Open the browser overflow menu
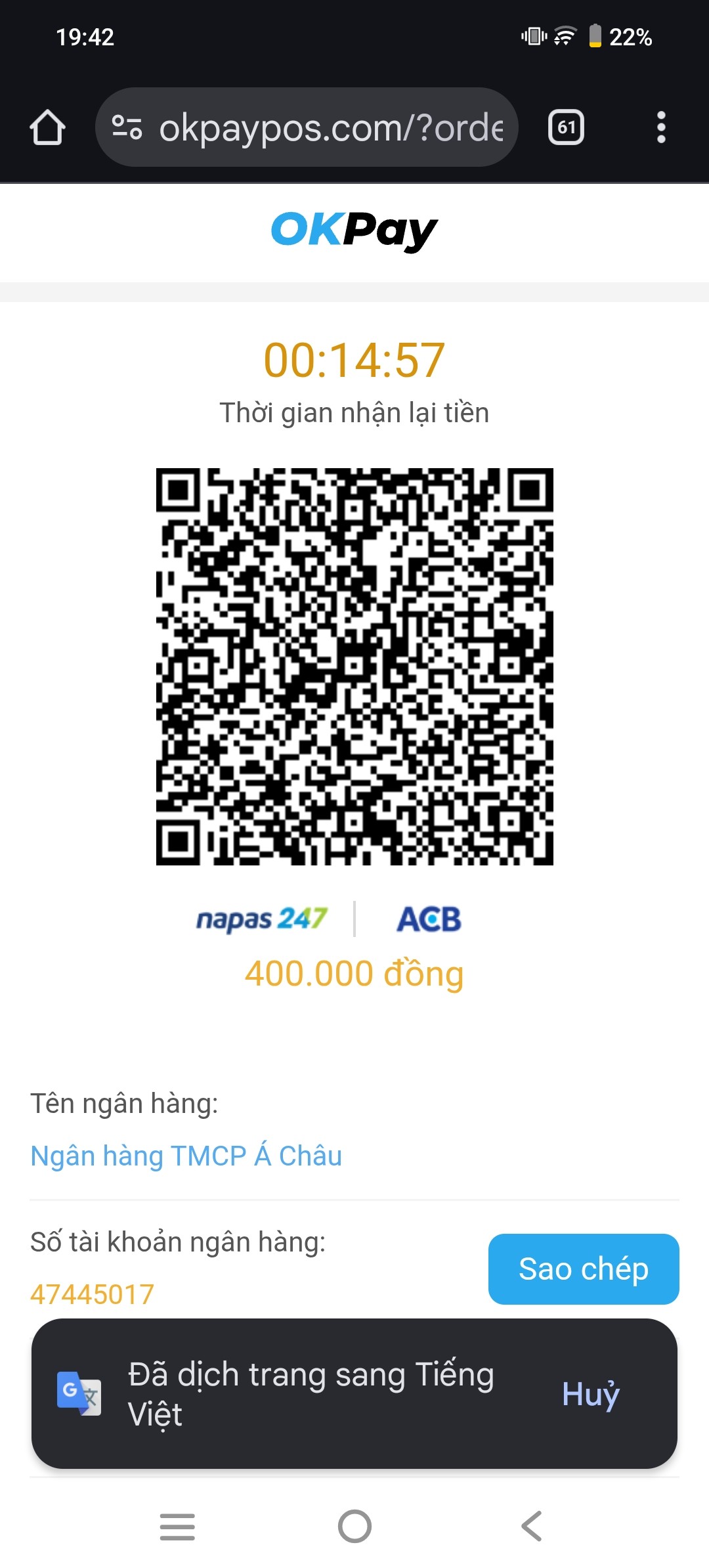The width and height of the screenshot is (709, 1568). pos(661,127)
